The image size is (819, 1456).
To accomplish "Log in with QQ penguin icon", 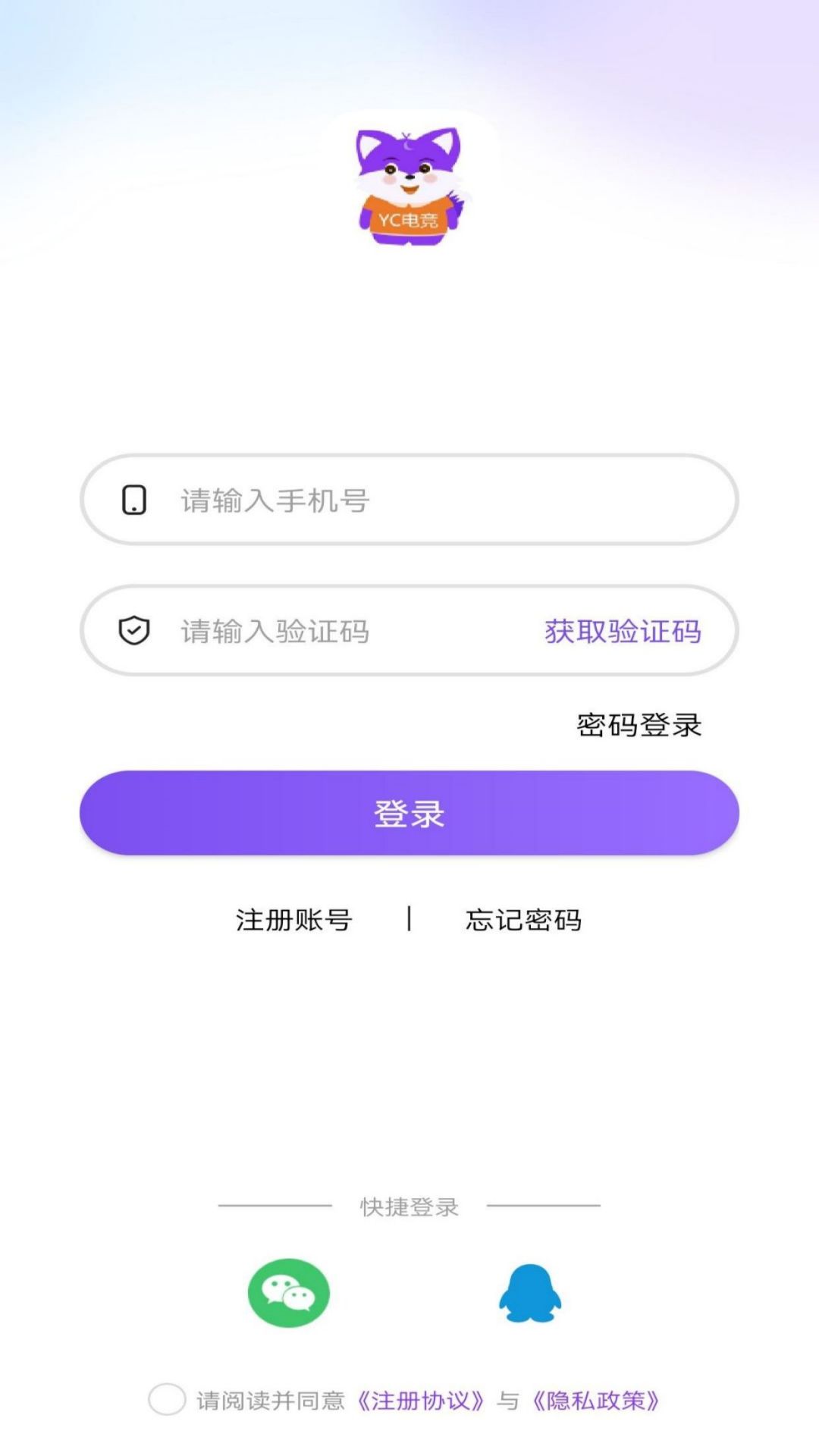I will pos(530,1293).
